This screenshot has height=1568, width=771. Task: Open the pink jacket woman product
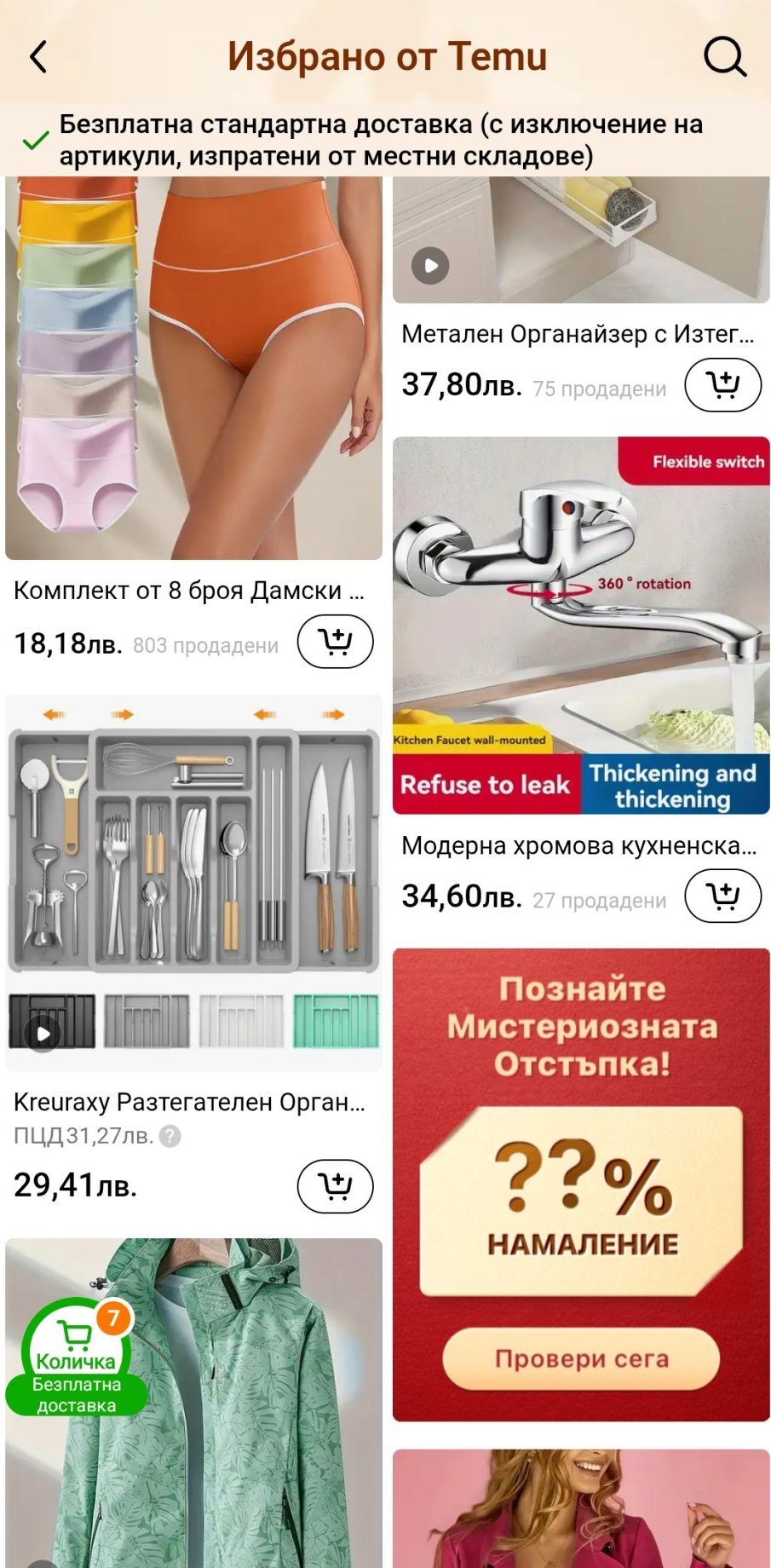coord(580,1508)
